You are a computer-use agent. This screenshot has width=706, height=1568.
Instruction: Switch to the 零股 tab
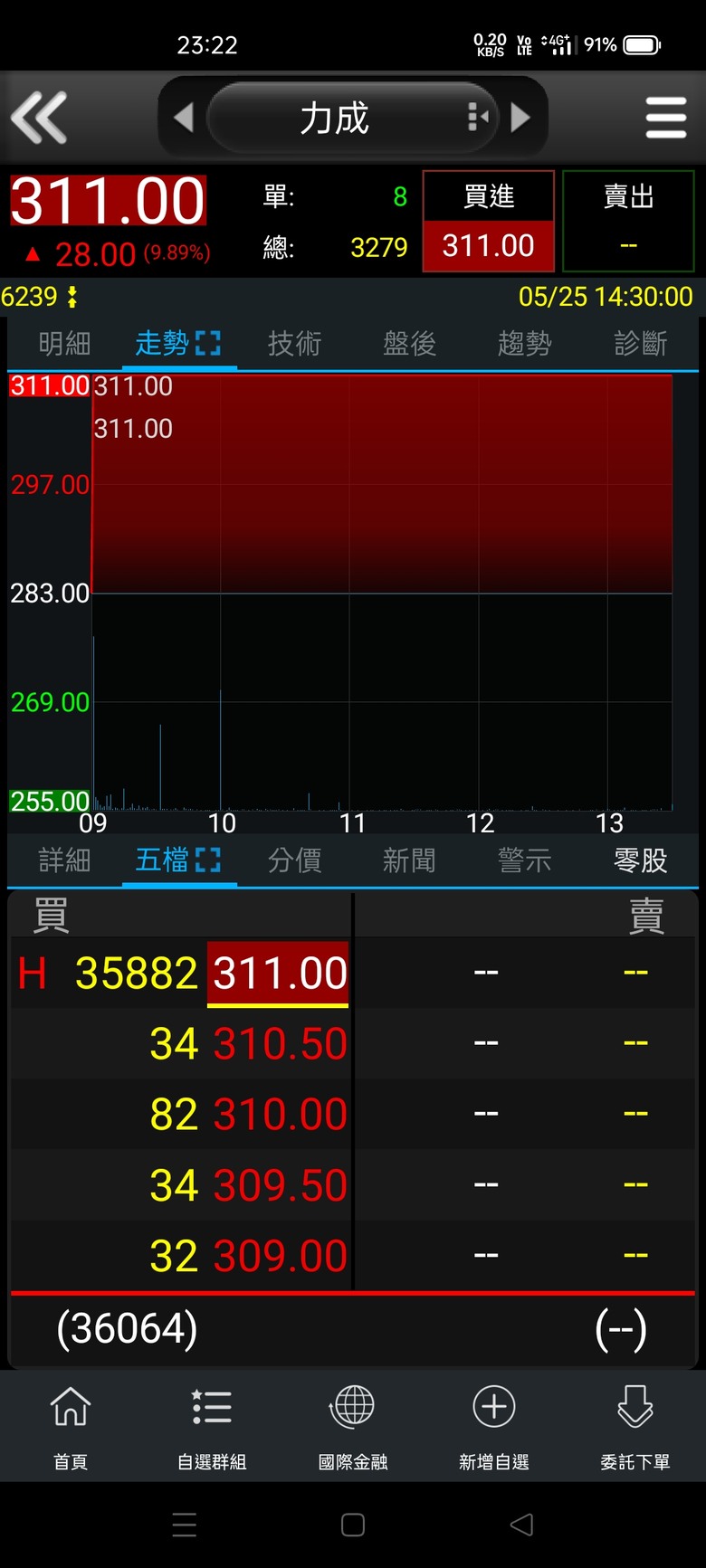(640, 860)
